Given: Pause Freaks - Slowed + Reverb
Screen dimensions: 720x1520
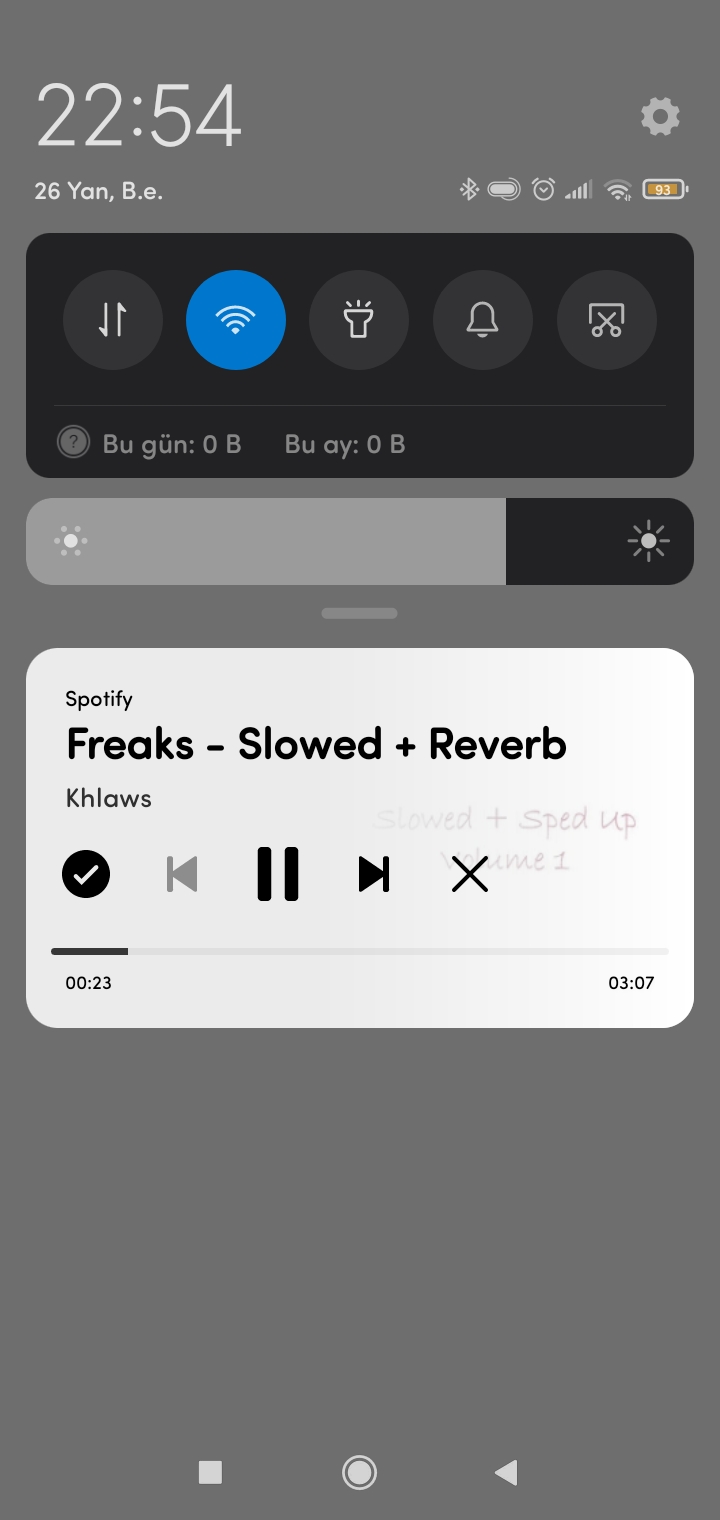Looking at the screenshot, I should (x=278, y=874).
